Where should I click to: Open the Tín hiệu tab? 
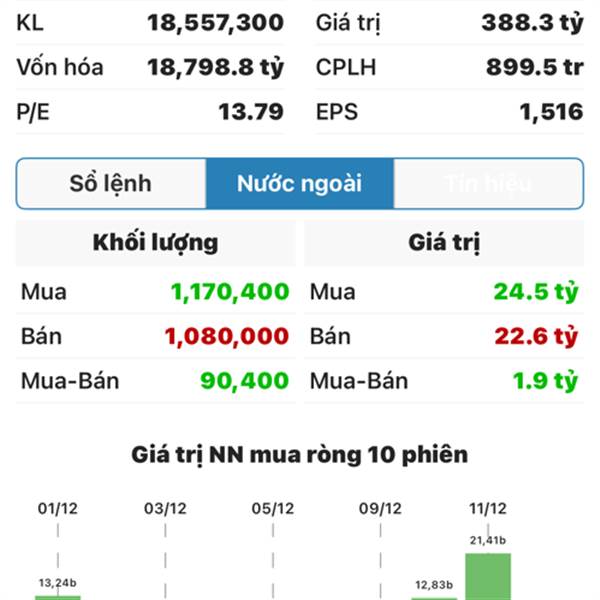(488, 184)
